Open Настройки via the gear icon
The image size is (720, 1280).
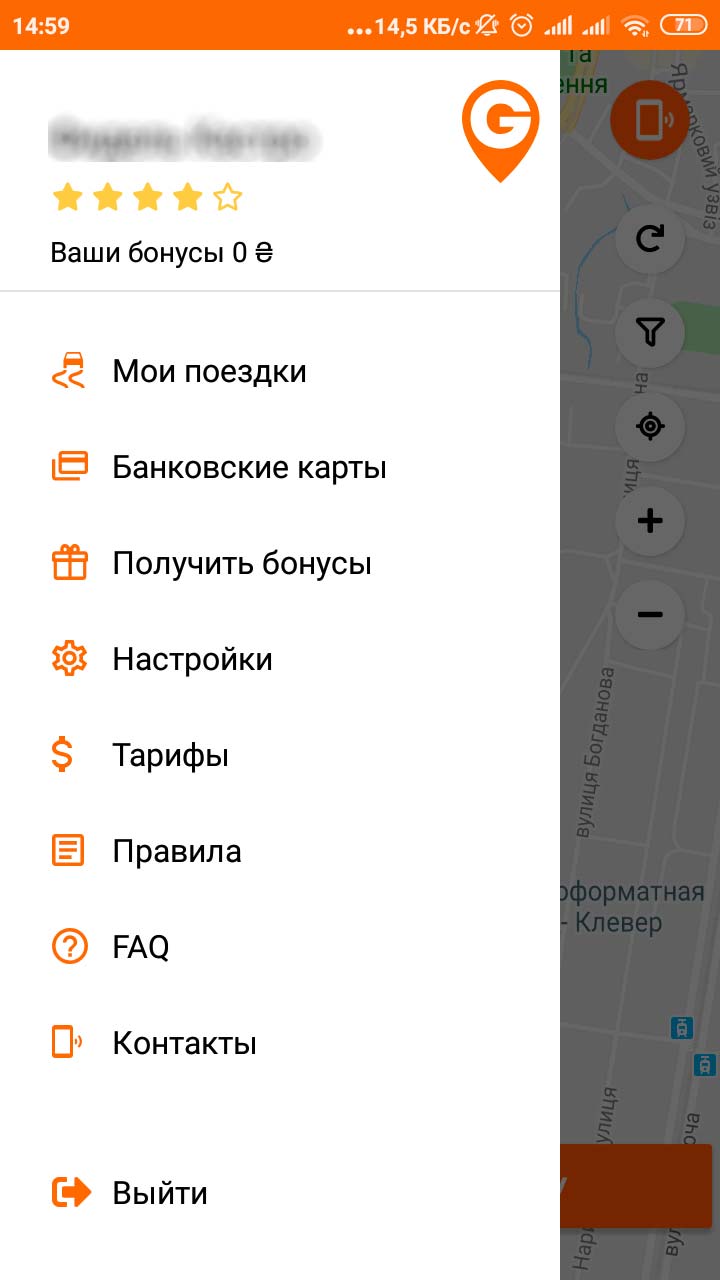pyautogui.click(x=67, y=658)
